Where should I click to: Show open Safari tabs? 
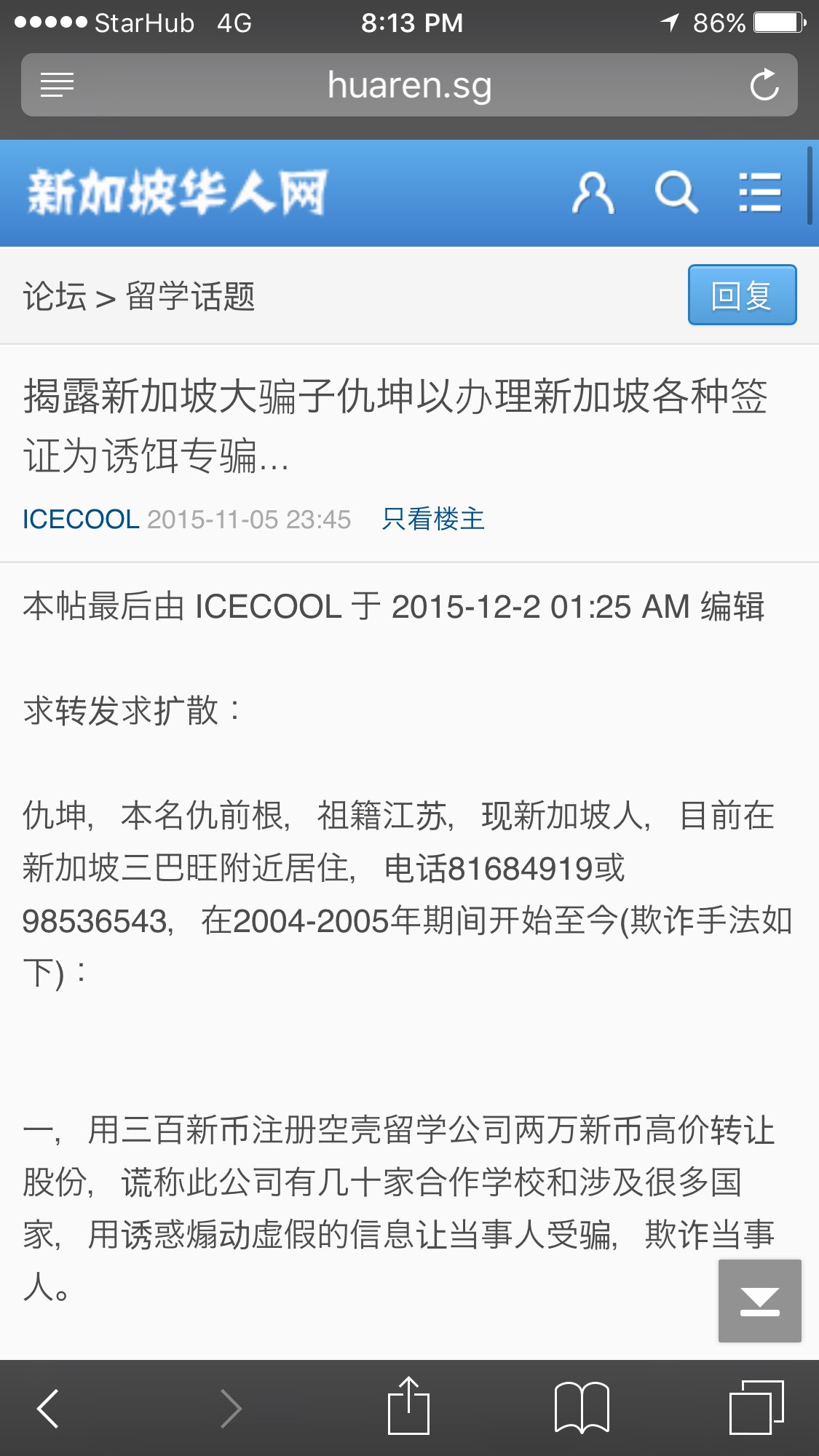pyautogui.click(x=756, y=1408)
